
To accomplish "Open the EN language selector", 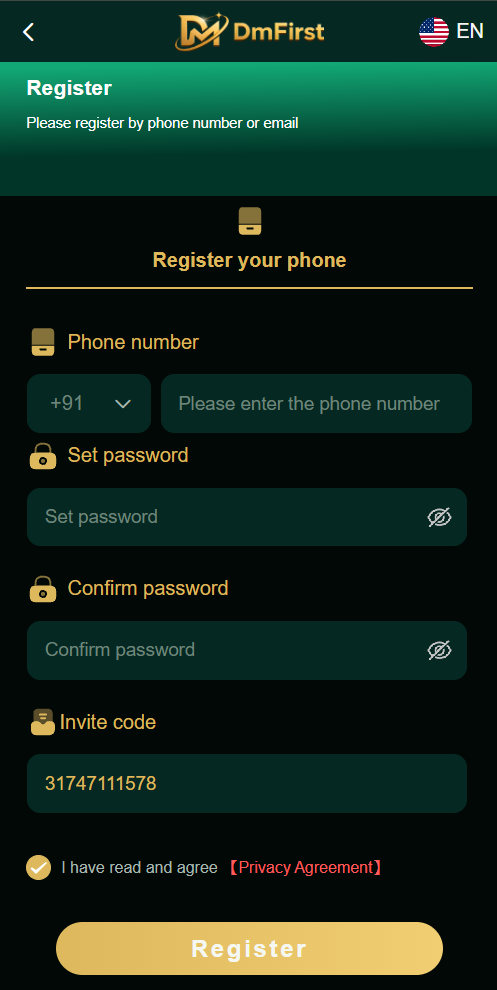I will click(451, 31).
